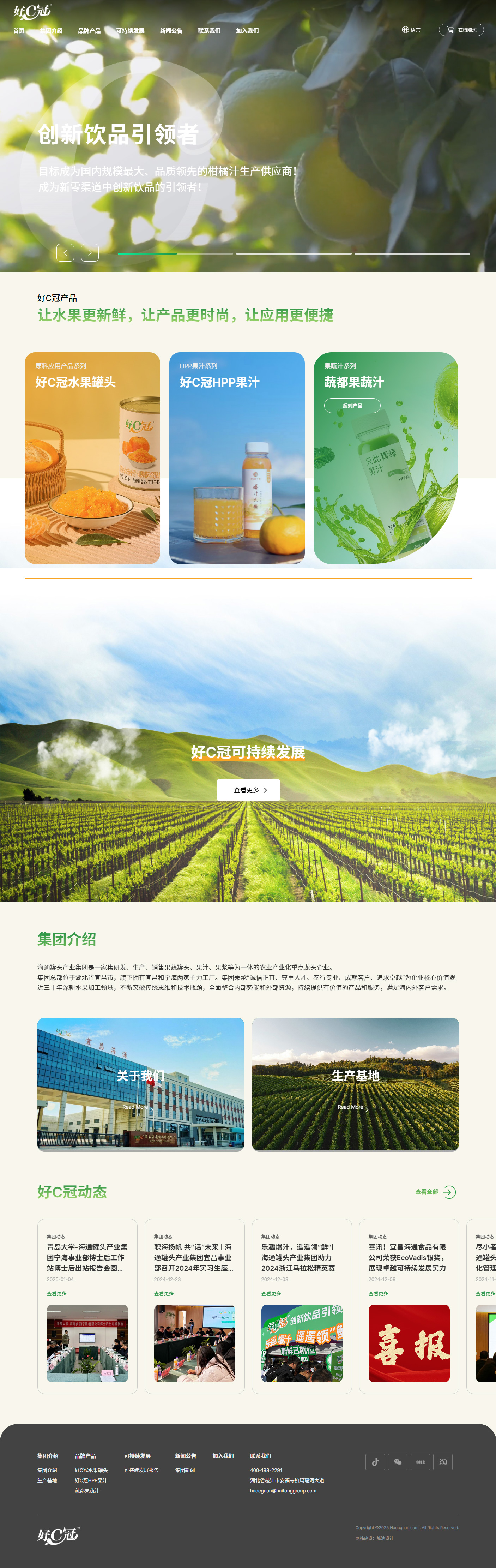
Task: Tap 查看更多 under 好C冠可持续发展
Action: click(x=248, y=790)
